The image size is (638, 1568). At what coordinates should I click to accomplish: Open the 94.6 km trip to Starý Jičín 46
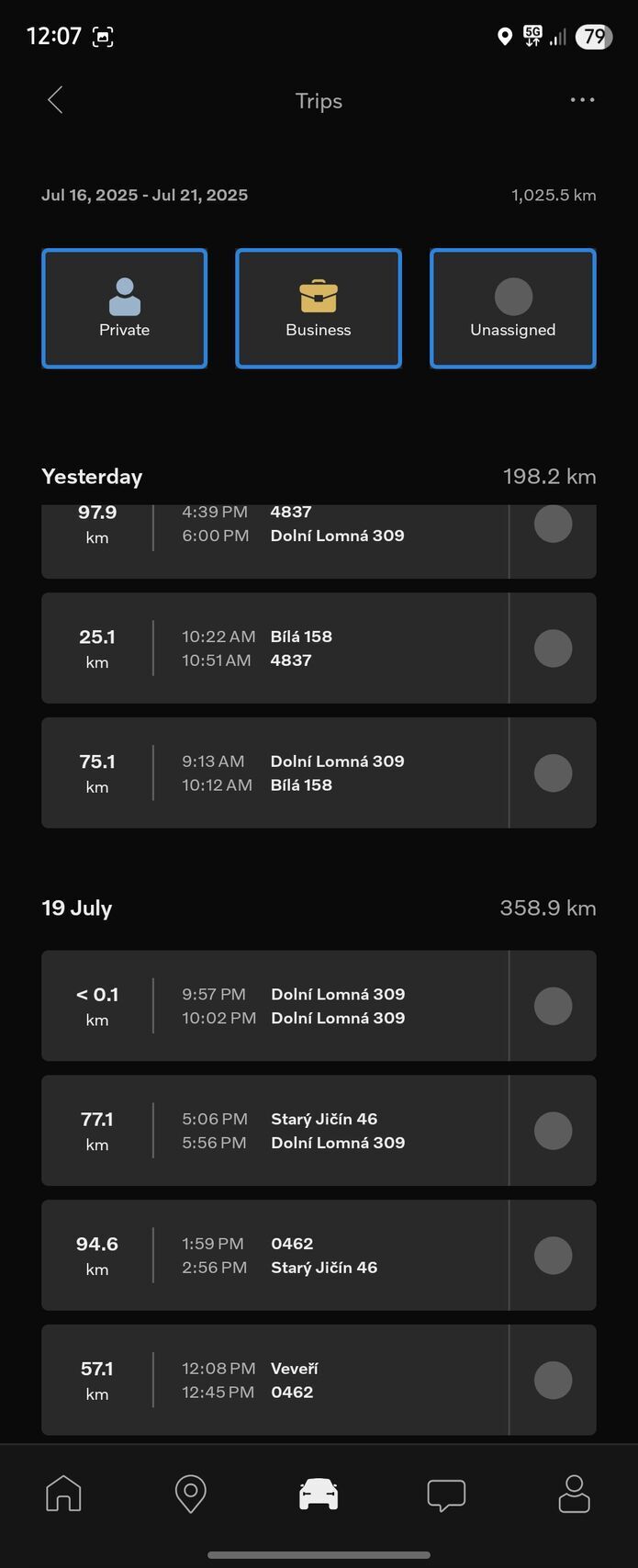[x=275, y=1256]
